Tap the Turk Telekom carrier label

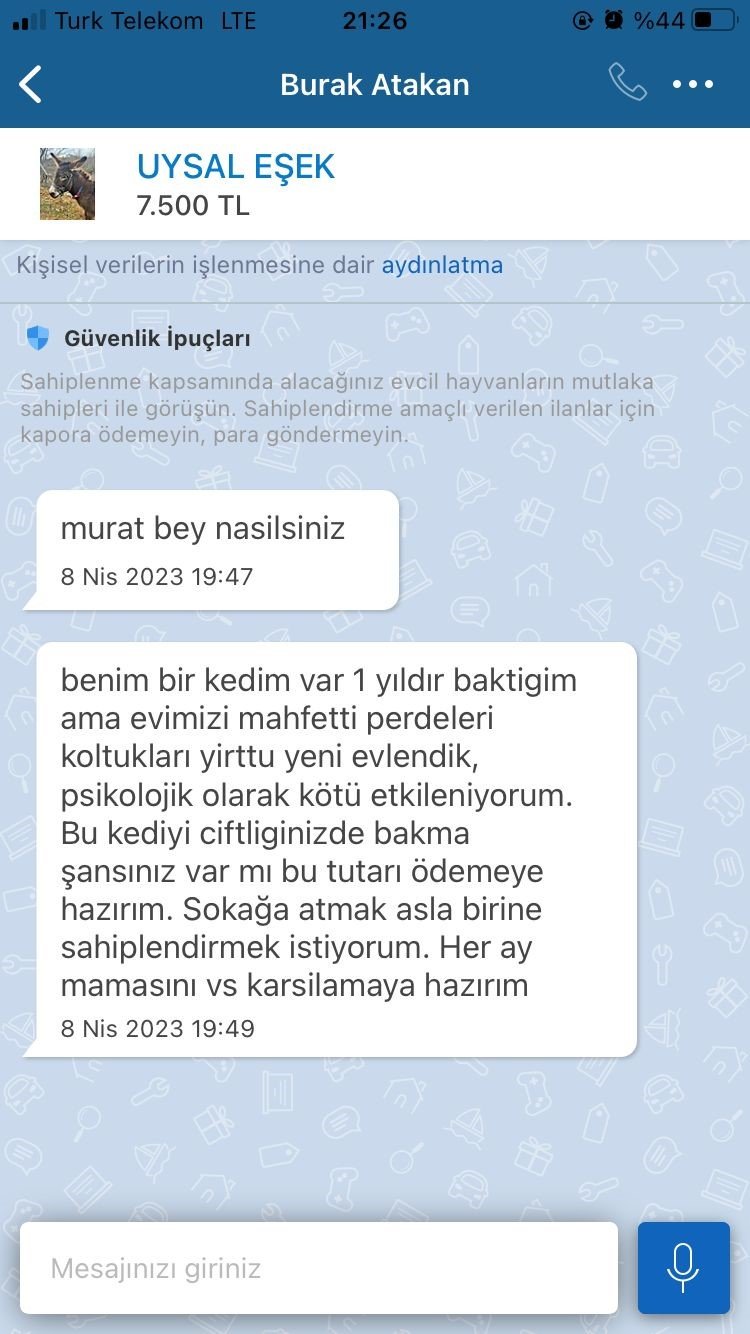(x=120, y=19)
